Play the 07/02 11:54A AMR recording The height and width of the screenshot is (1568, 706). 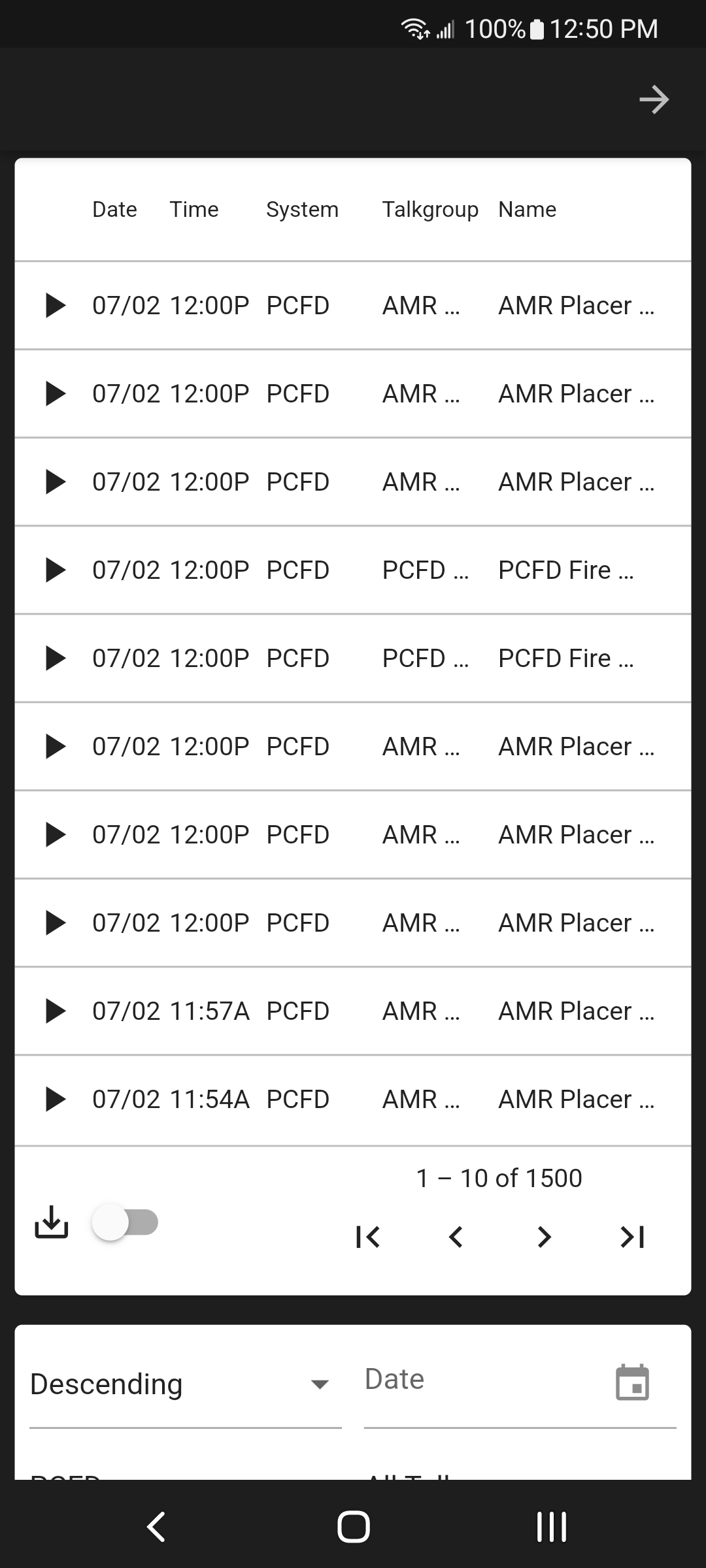[x=56, y=1099]
